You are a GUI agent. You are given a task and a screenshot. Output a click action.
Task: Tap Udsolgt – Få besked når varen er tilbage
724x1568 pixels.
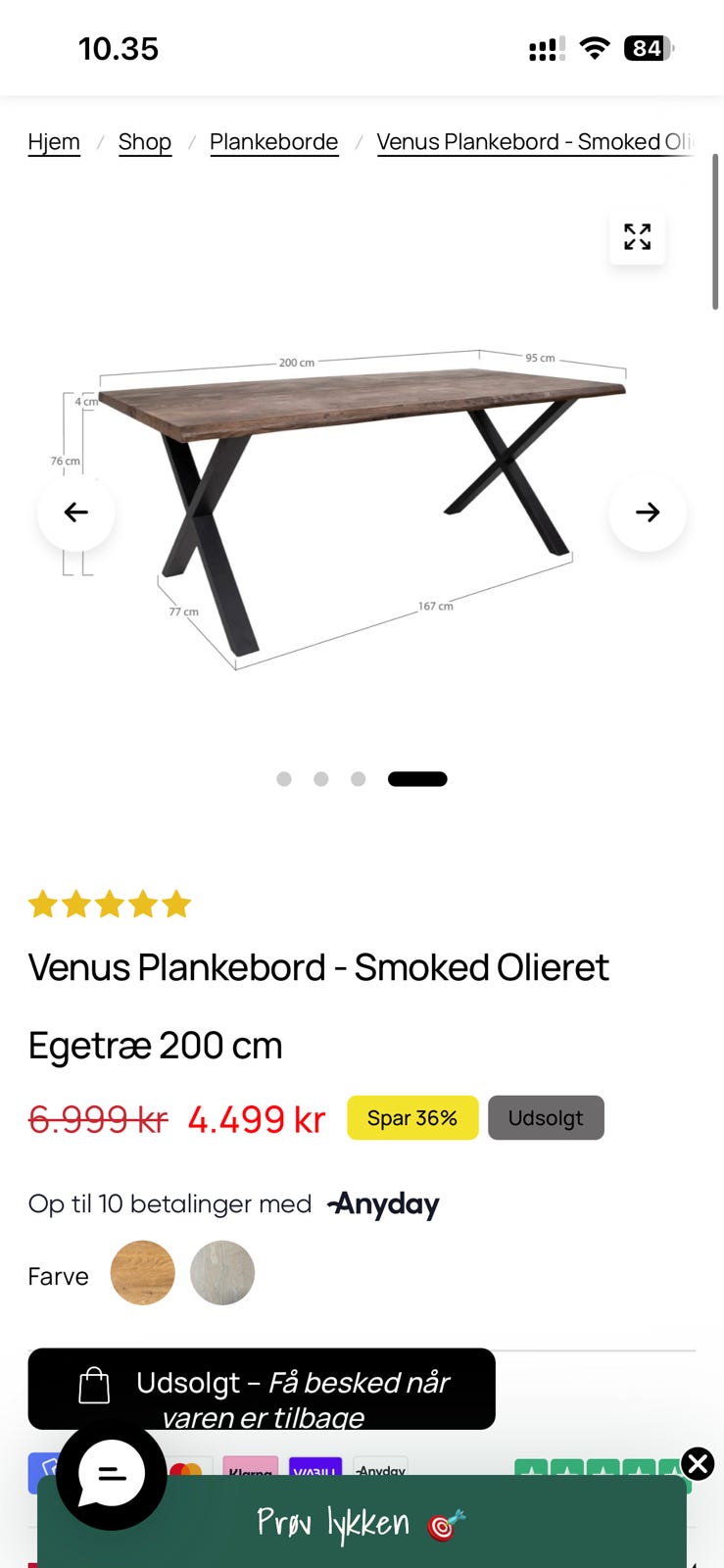tap(262, 1389)
